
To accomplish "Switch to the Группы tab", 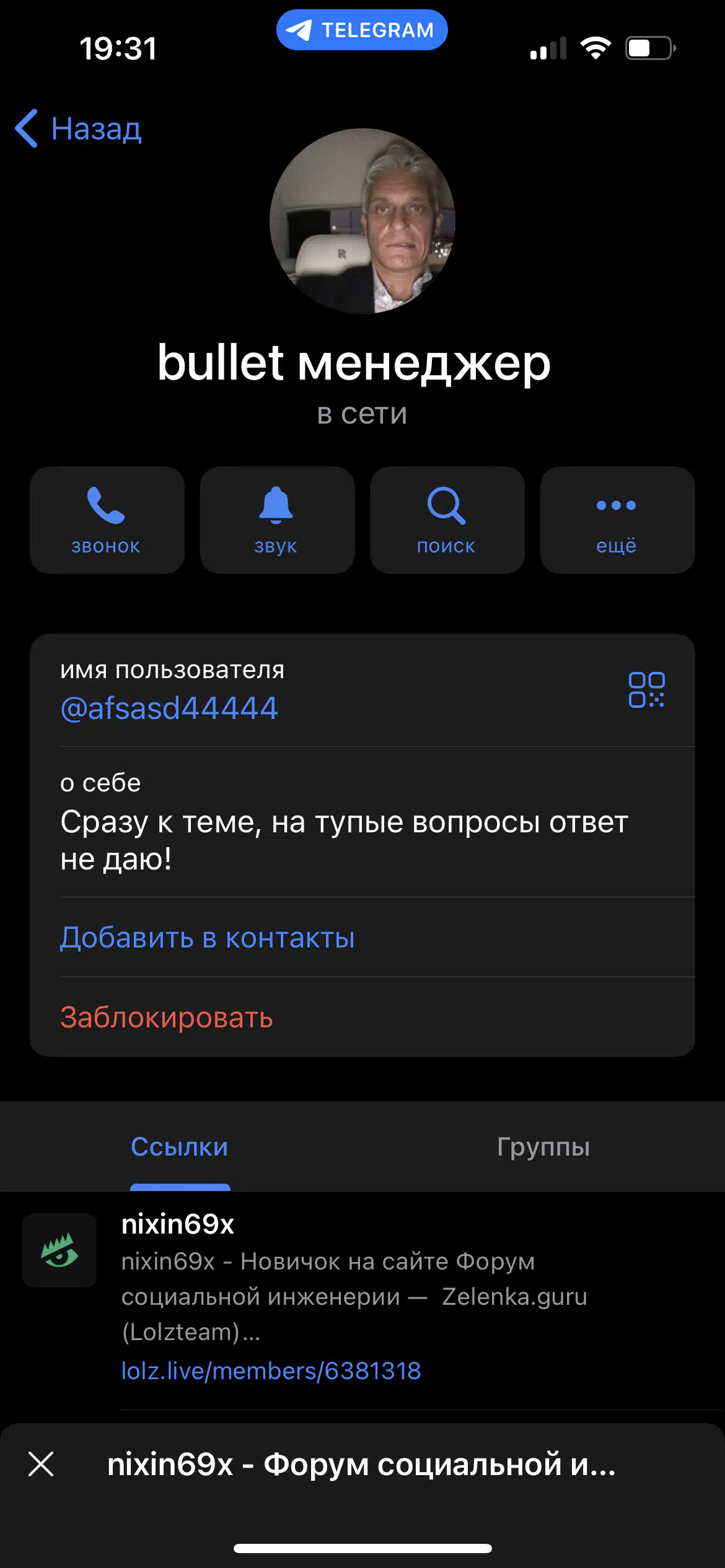I will coord(543,1147).
